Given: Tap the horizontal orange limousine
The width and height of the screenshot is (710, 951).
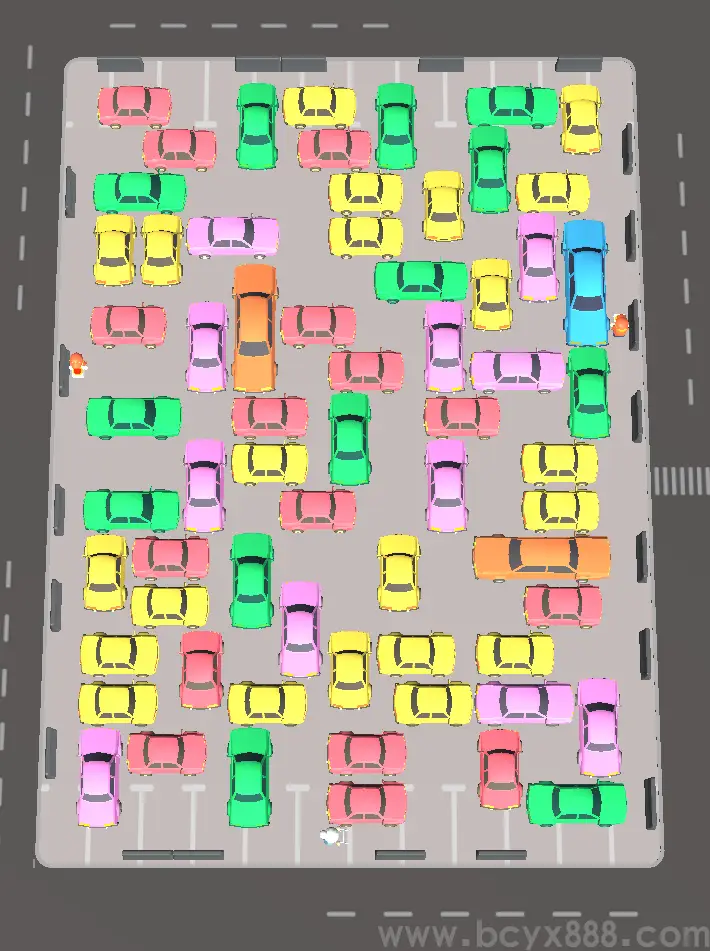Looking at the screenshot, I should coord(541,558).
